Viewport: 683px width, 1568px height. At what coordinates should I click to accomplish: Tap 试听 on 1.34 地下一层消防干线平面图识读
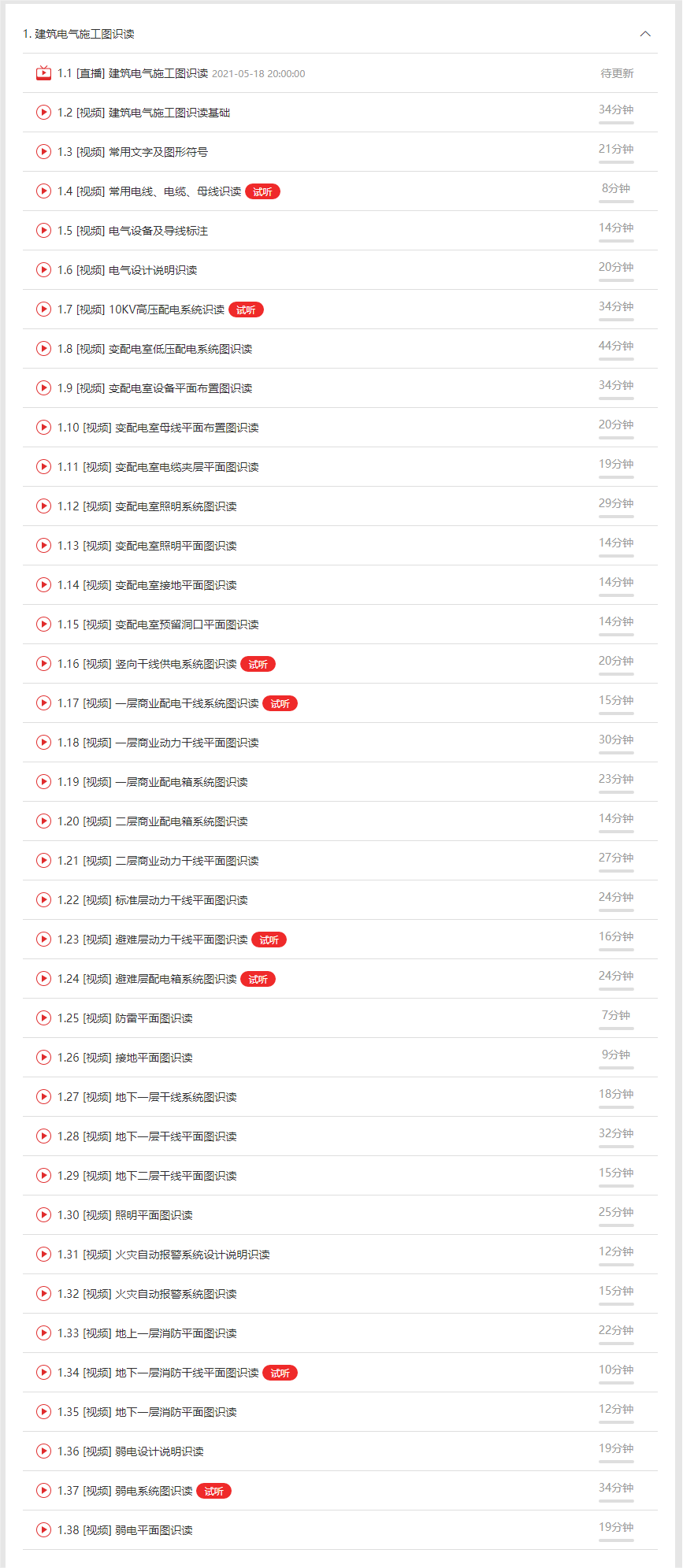pyautogui.click(x=280, y=1373)
